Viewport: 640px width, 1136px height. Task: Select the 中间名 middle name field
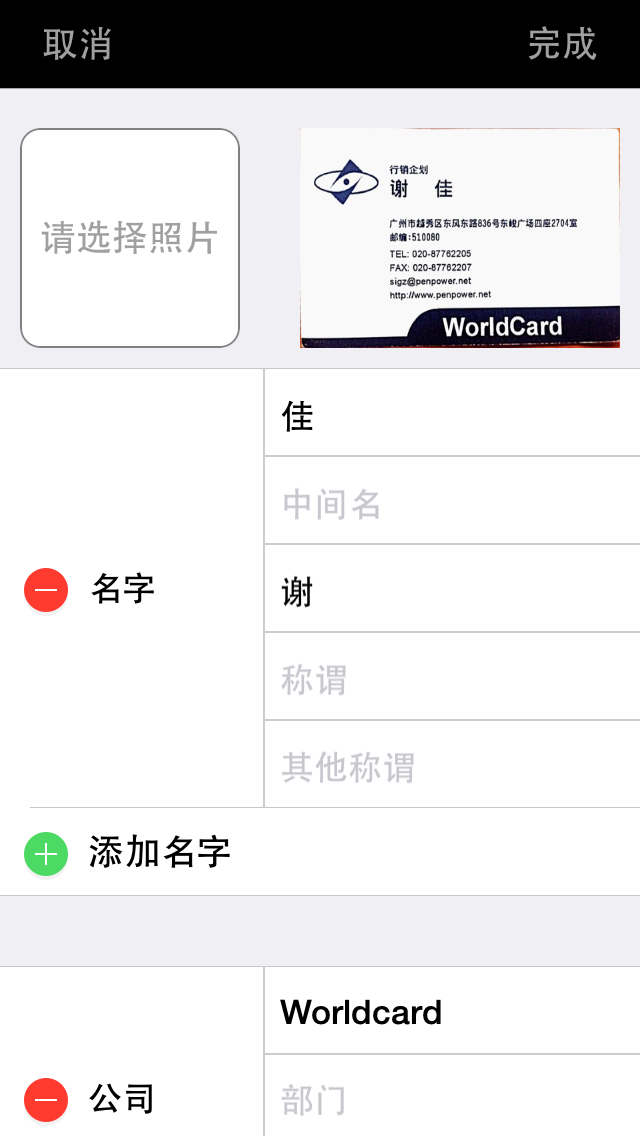[x=450, y=503]
